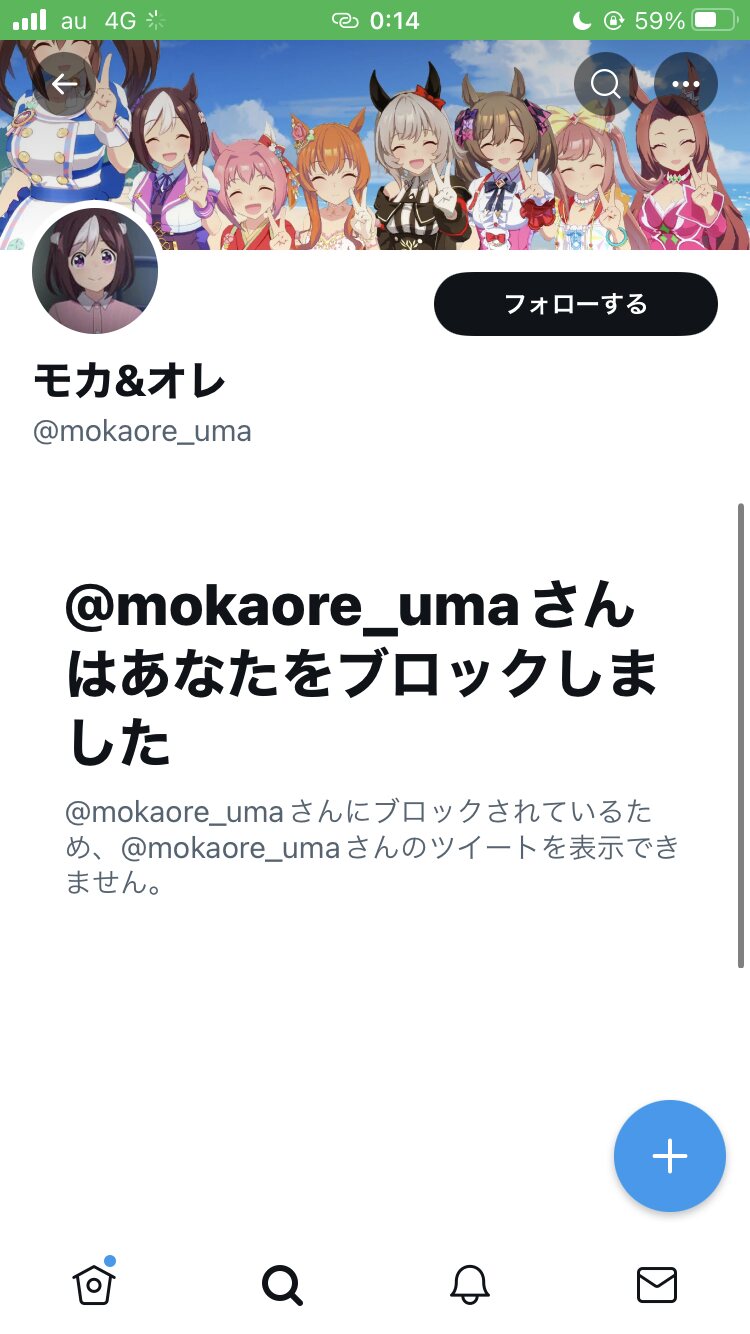View the profile header banner image
This screenshot has width=750, height=1334.
375,145
